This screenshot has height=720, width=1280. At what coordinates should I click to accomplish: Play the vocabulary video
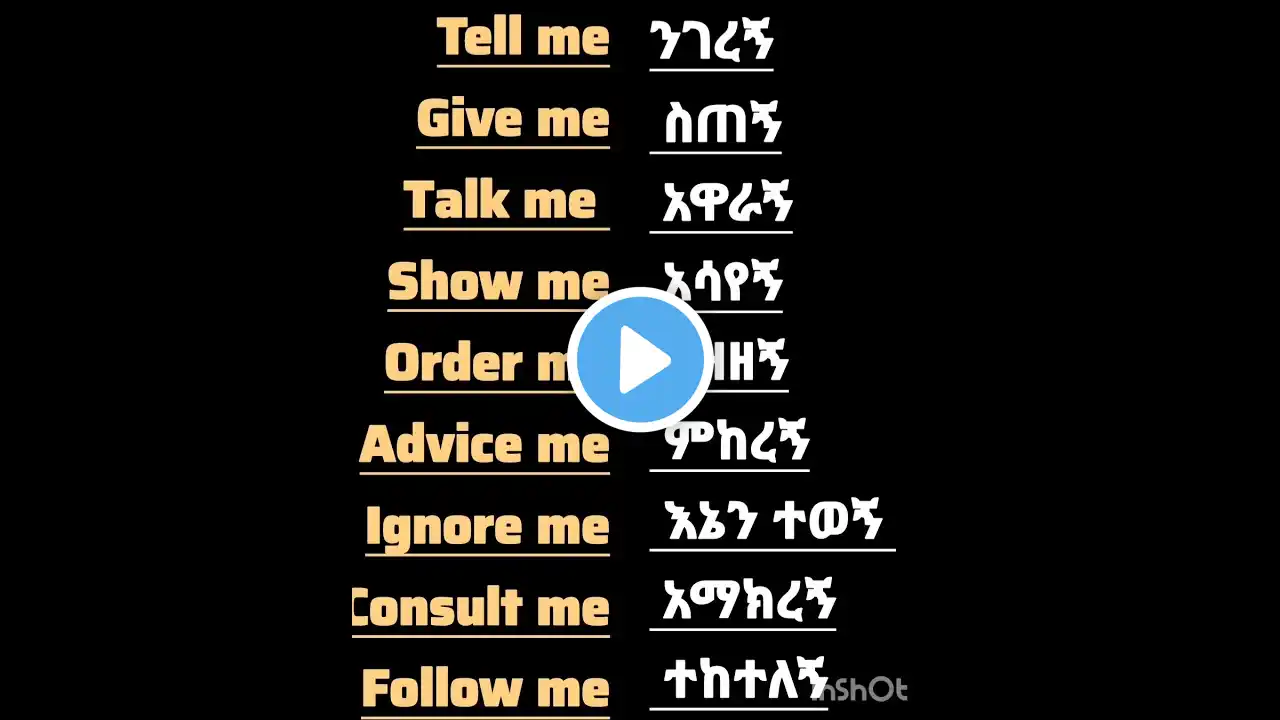click(640, 360)
